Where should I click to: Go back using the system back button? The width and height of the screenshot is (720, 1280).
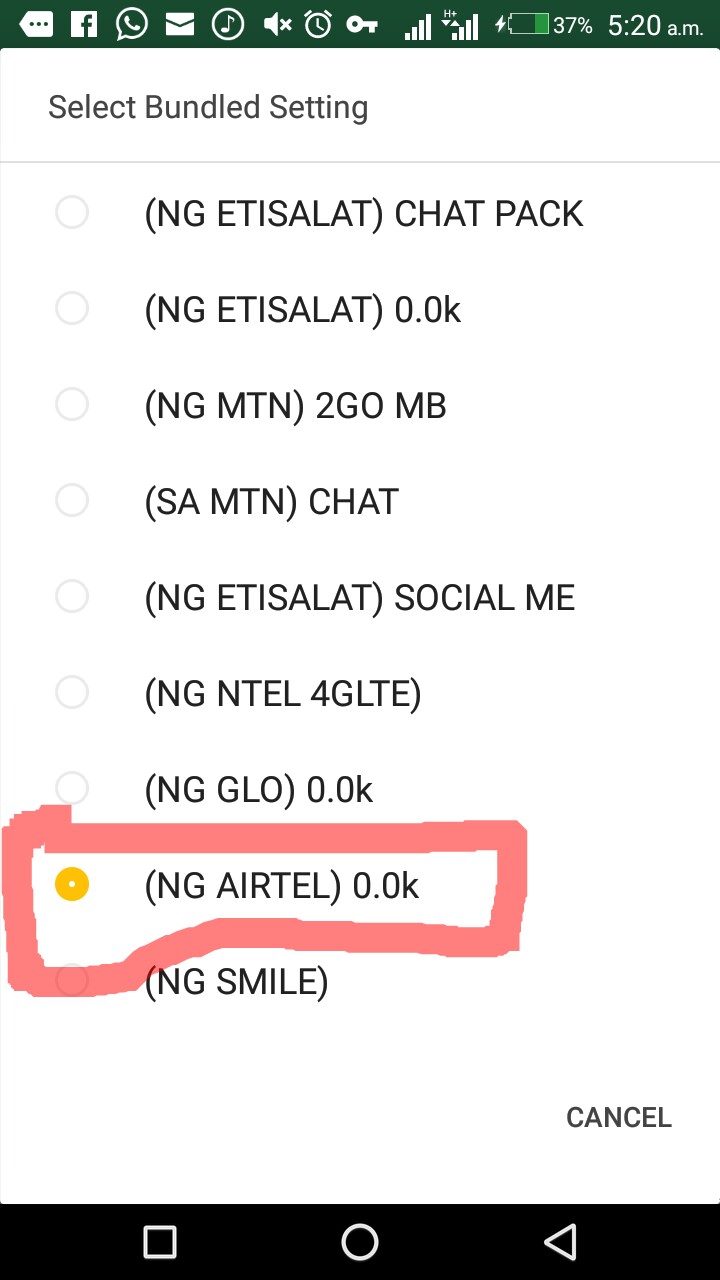pos(560,1242)
